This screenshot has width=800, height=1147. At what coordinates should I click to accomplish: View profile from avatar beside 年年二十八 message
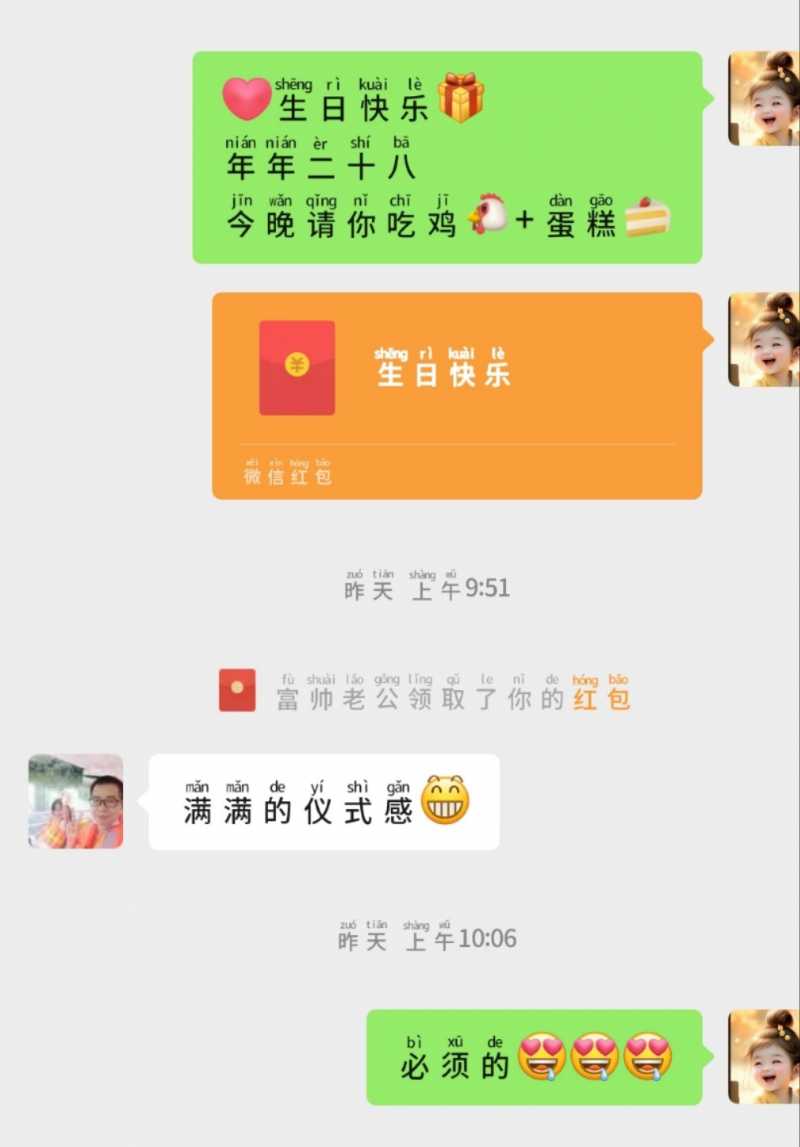tap(763, 99)
